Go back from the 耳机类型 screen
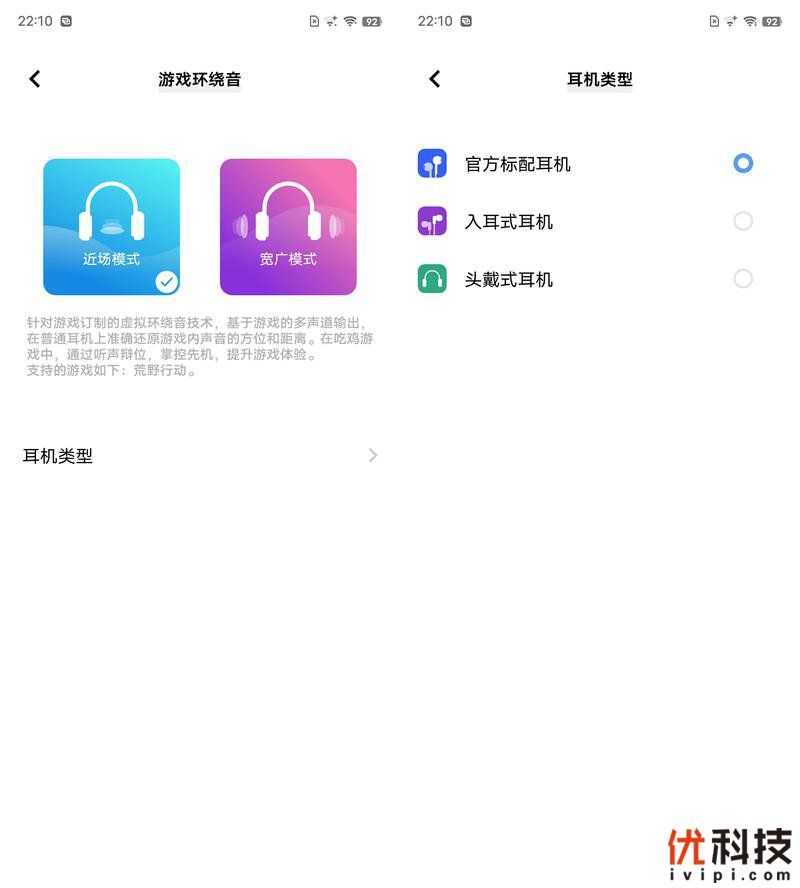This screenshot has width=800, height=888. click(x=434, y=79)
